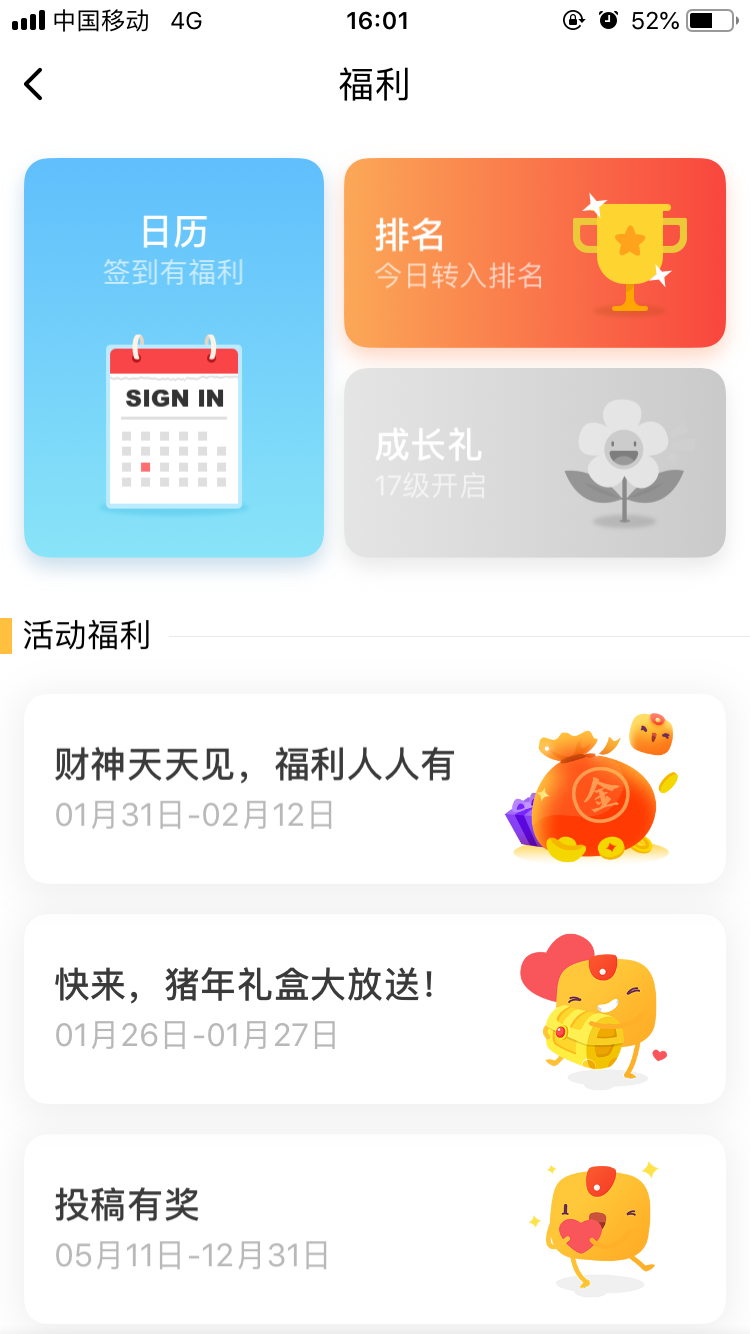Tap the 成长礼 growth gift card
Screen dimensions: 750x1334
pos(534,462)
